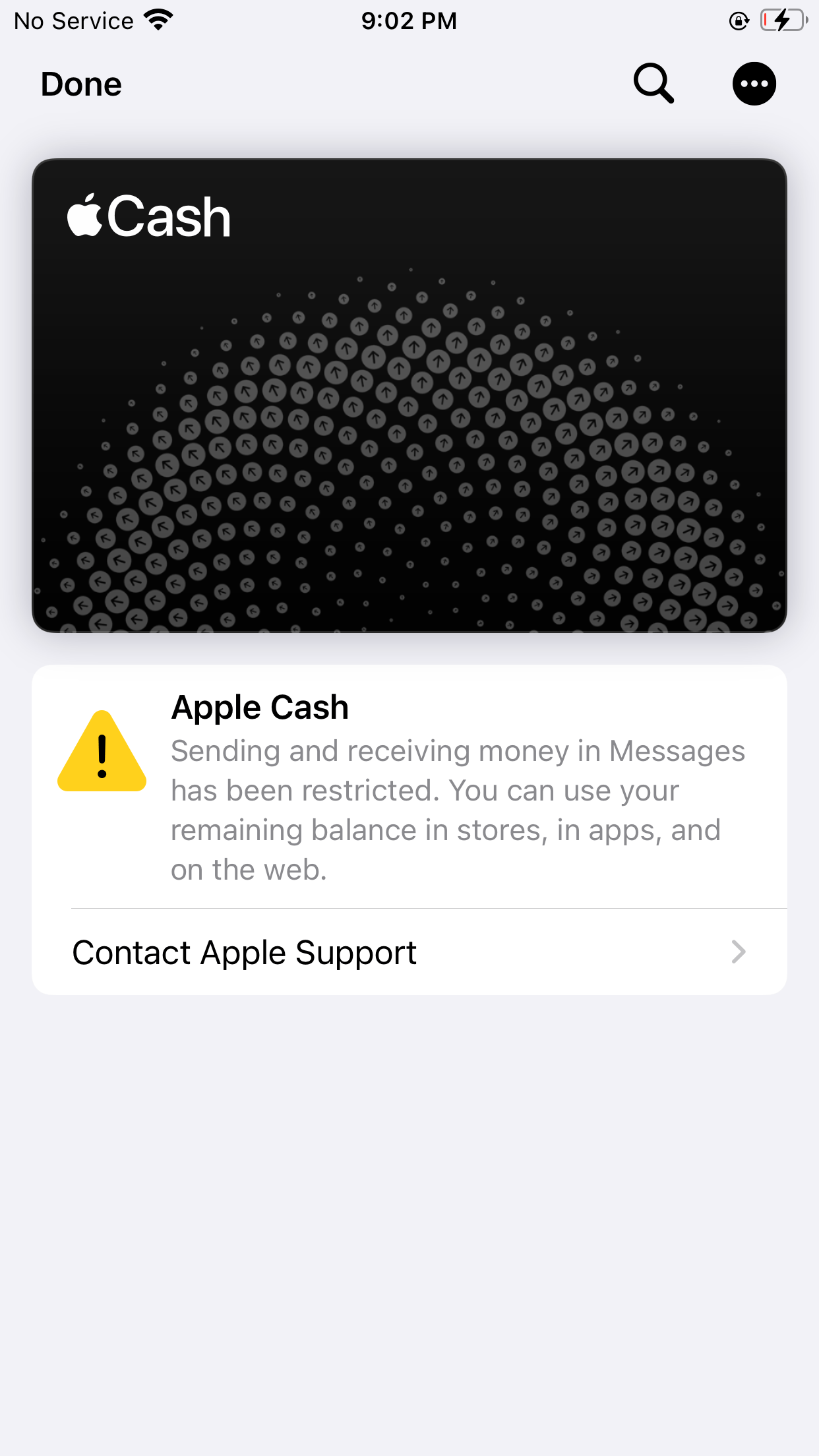Tap the yellow warning triangle icon
The image size is (819, 1456).
102,752
